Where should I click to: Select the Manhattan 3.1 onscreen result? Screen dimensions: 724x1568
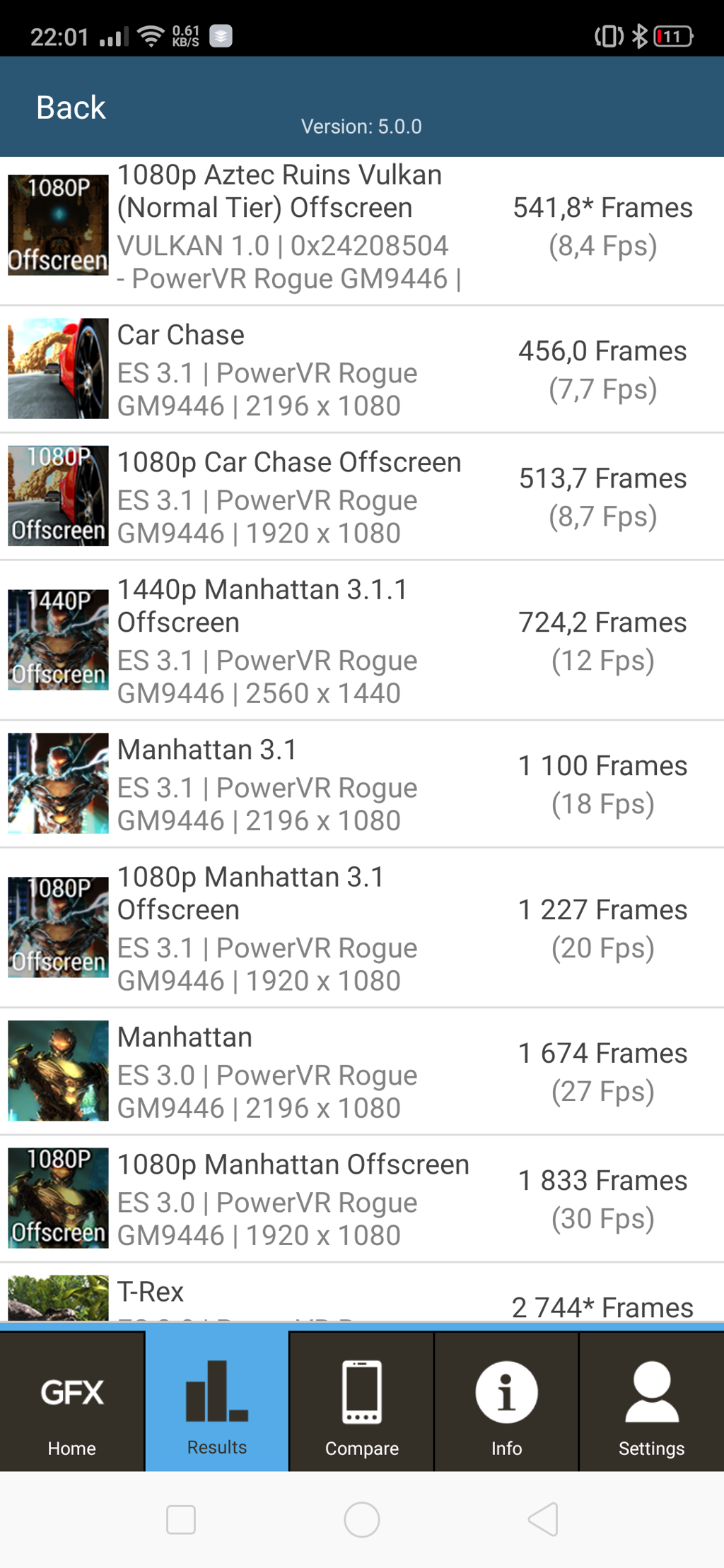coord(362,784)
